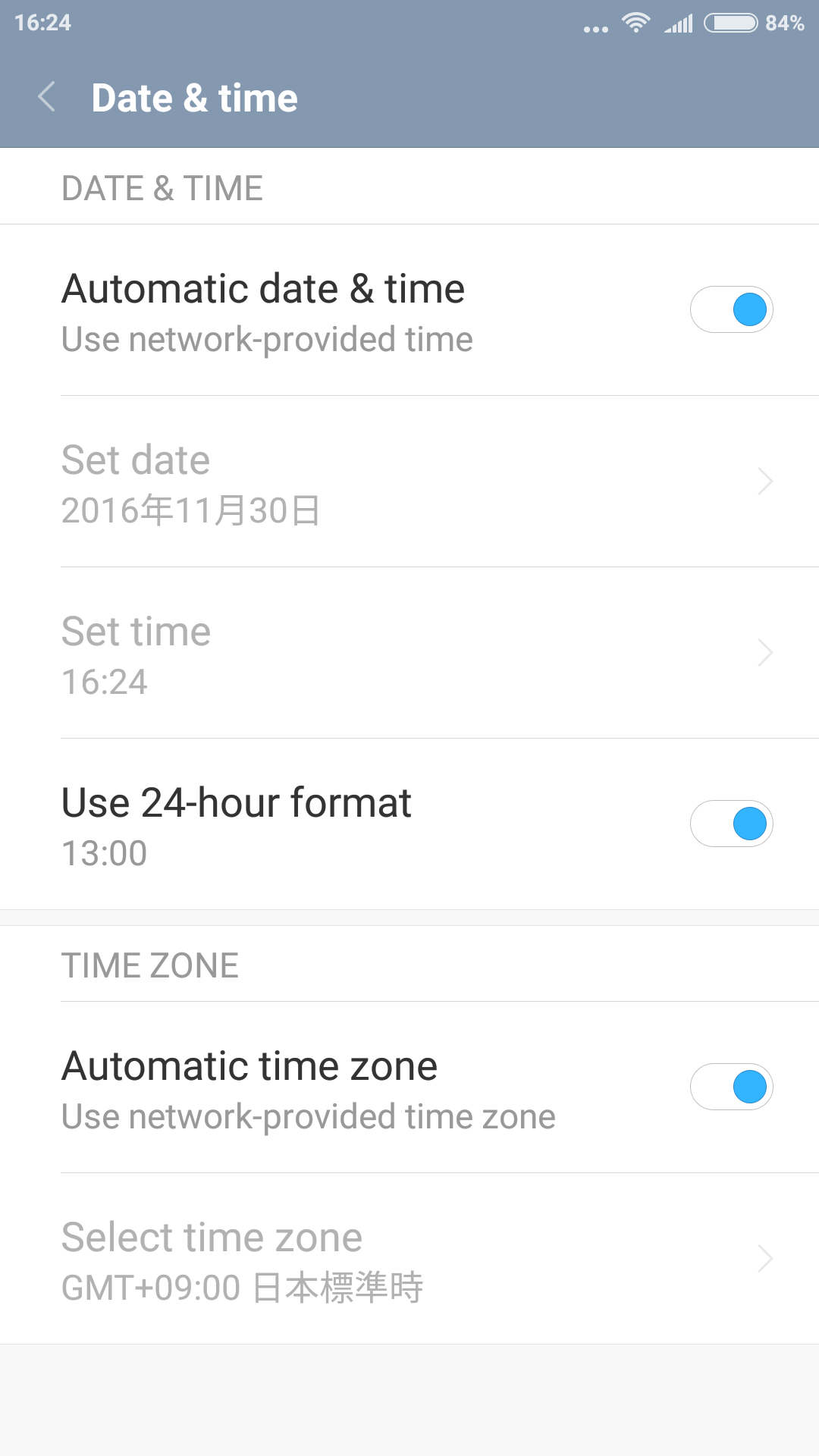Viewport: 819px width, 1456px height.
Task: Disable Automatic date & time switch
Action: [731, 309]
